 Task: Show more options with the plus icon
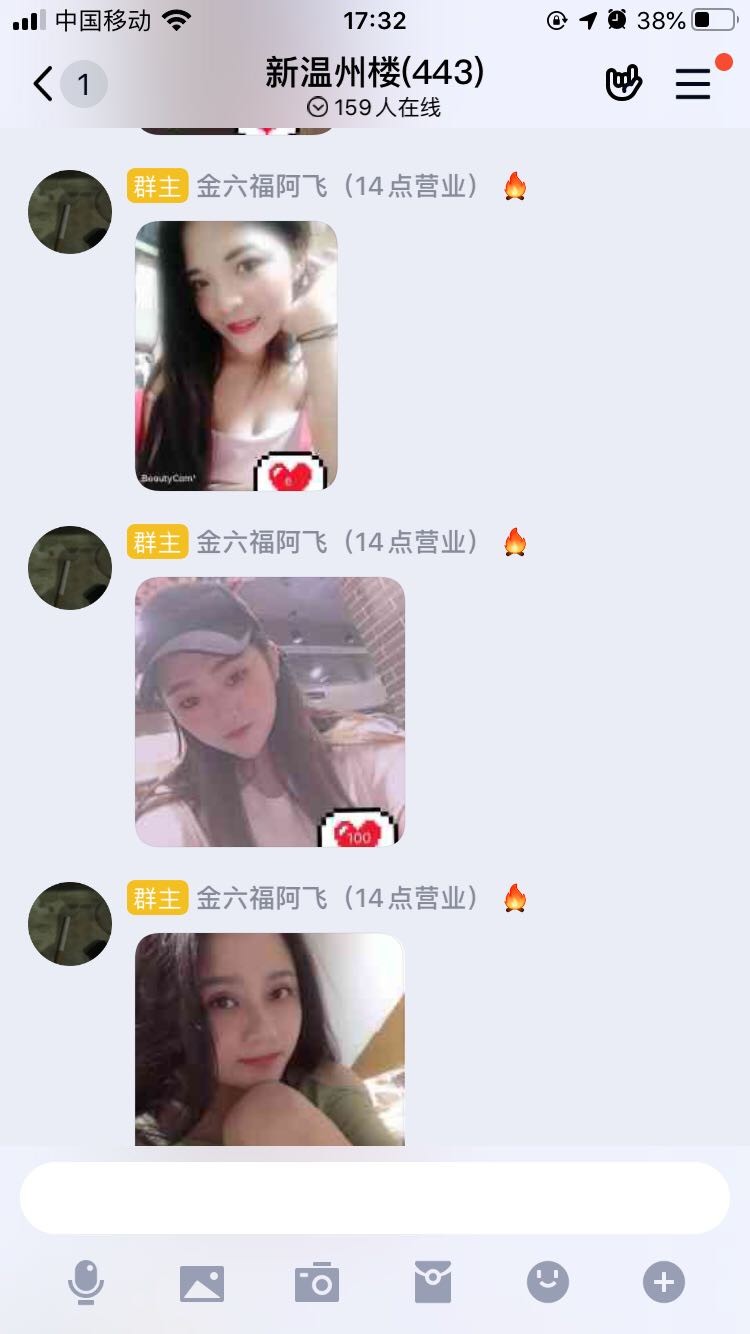click(664, 1282)
